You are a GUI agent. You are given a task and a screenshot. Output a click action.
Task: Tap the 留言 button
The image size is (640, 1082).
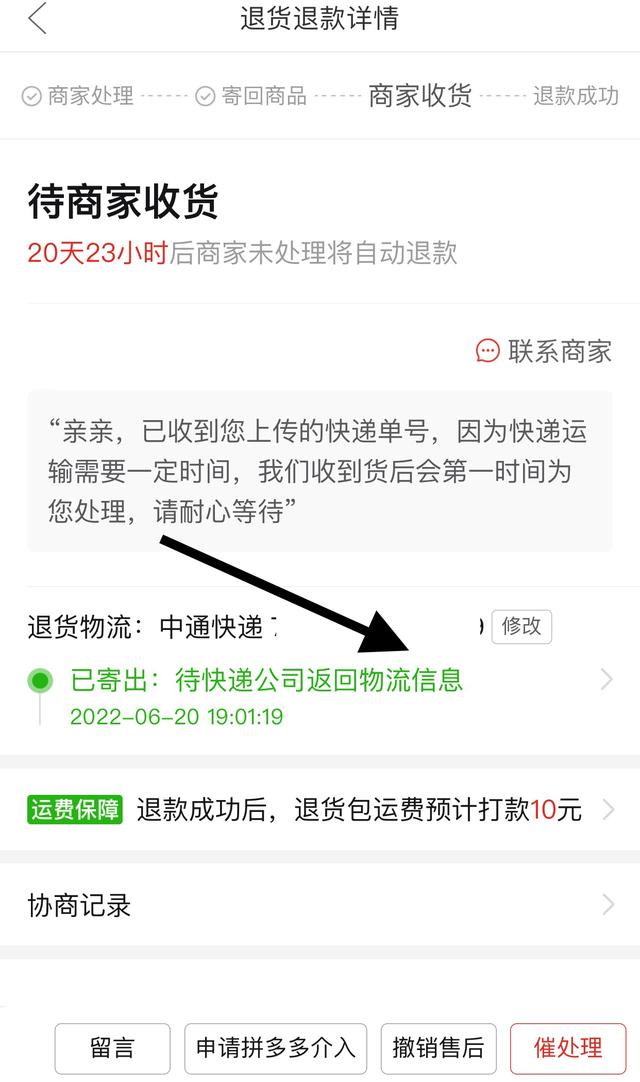[x=113, y=1047]
